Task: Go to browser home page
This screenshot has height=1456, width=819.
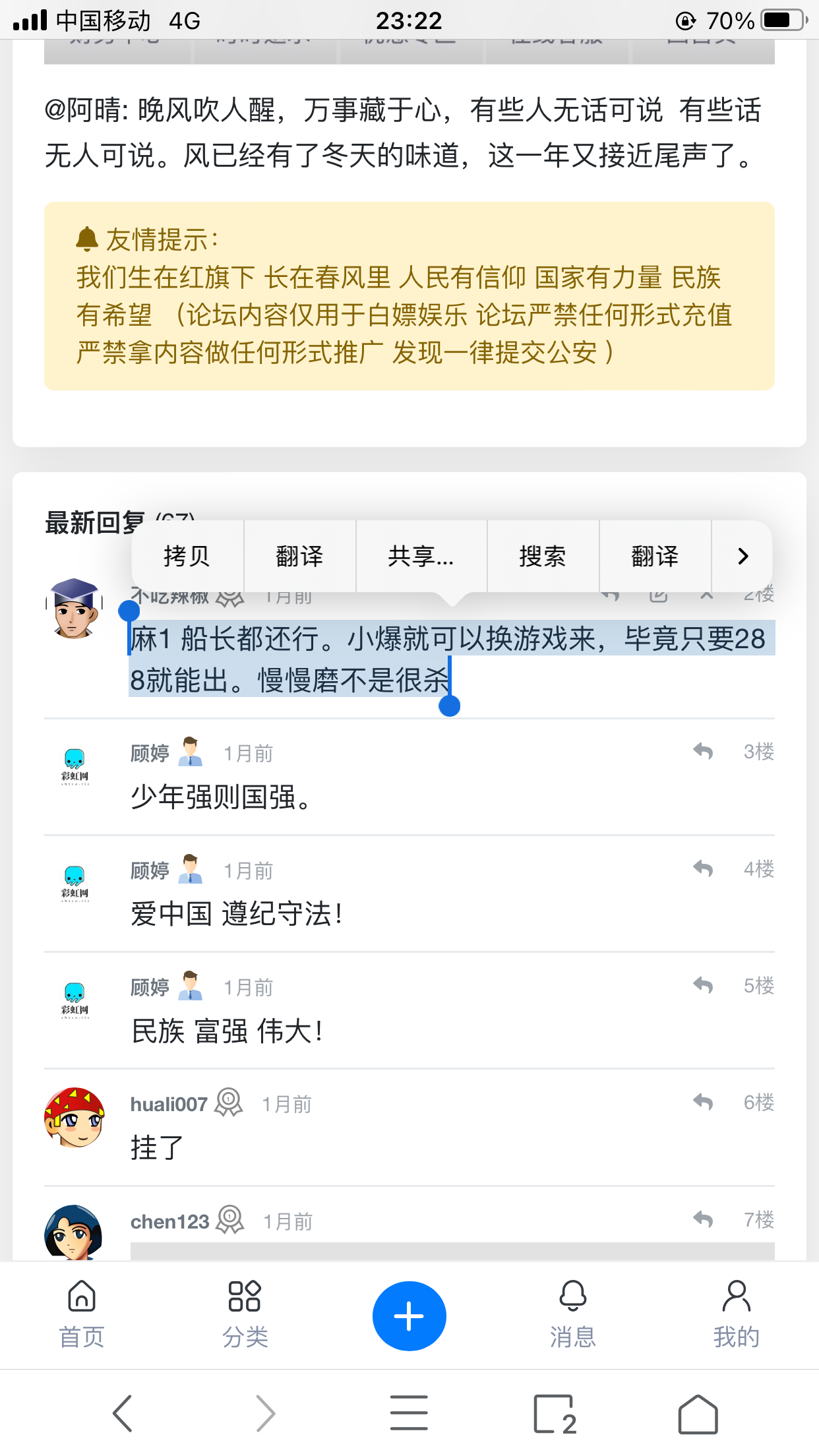Action: click(x=698, y=1413)
